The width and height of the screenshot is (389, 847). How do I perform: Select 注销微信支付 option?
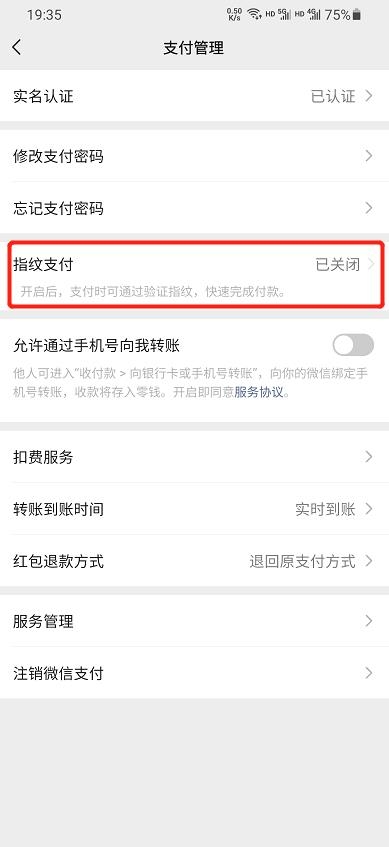[x=194, y=673]
